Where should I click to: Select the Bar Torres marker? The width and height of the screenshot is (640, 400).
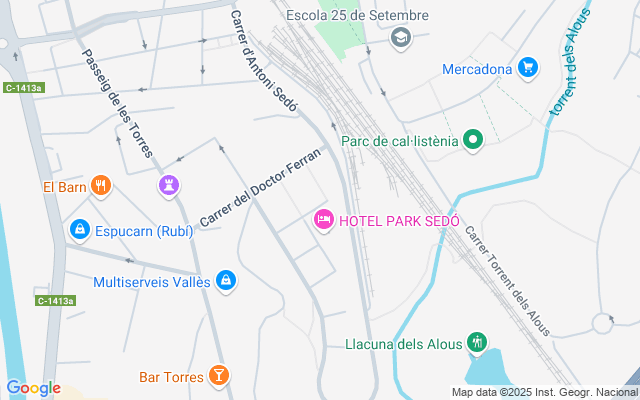pos(219,377)
